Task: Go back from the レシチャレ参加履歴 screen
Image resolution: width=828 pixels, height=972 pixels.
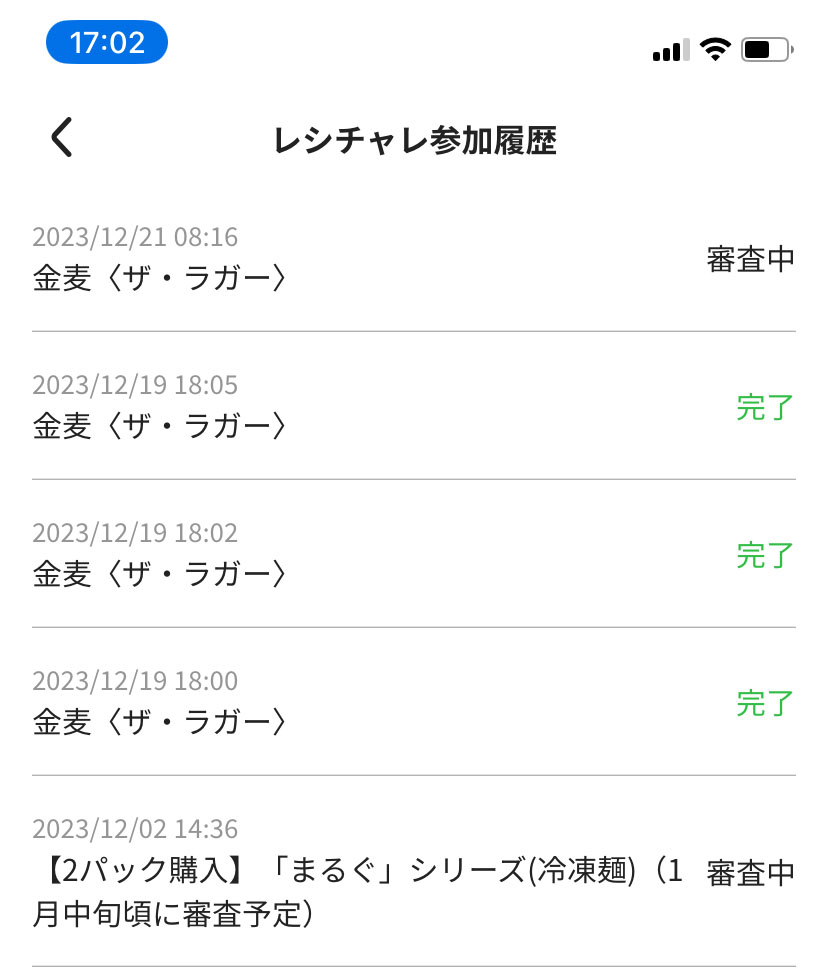Action: coord(62,138)
